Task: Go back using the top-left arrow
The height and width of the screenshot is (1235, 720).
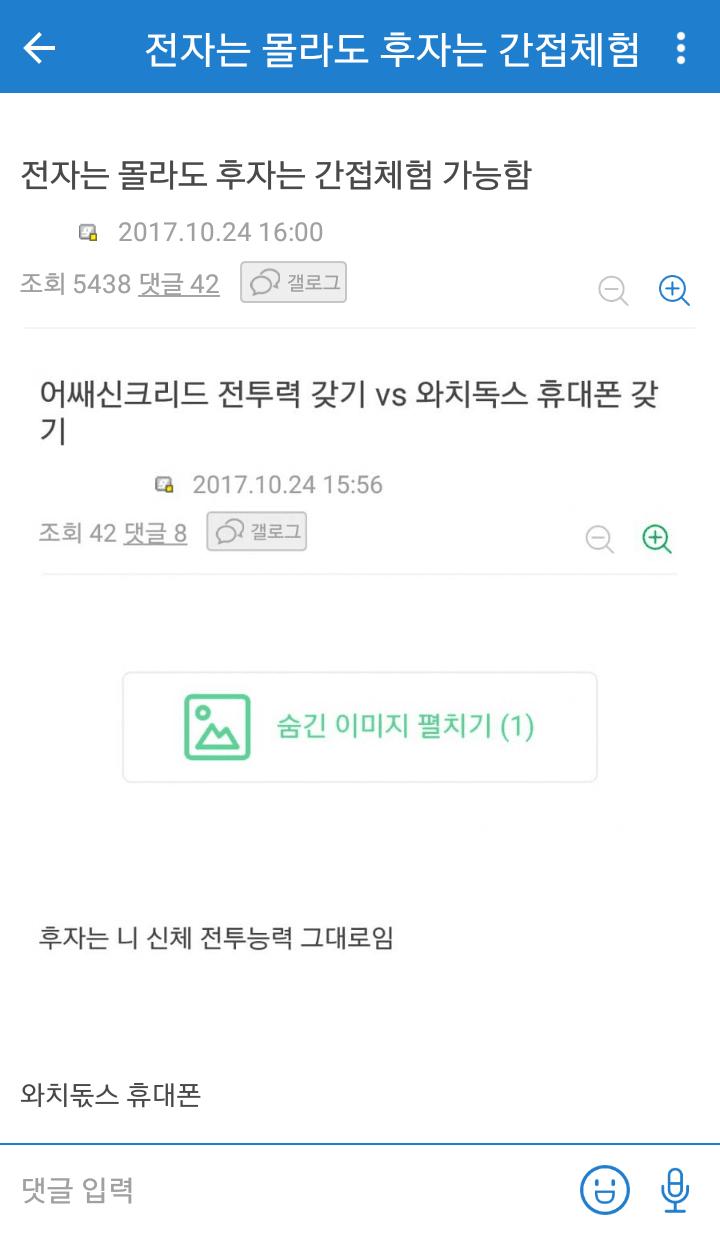Action: pyautogui.click(x=40, y=47)
